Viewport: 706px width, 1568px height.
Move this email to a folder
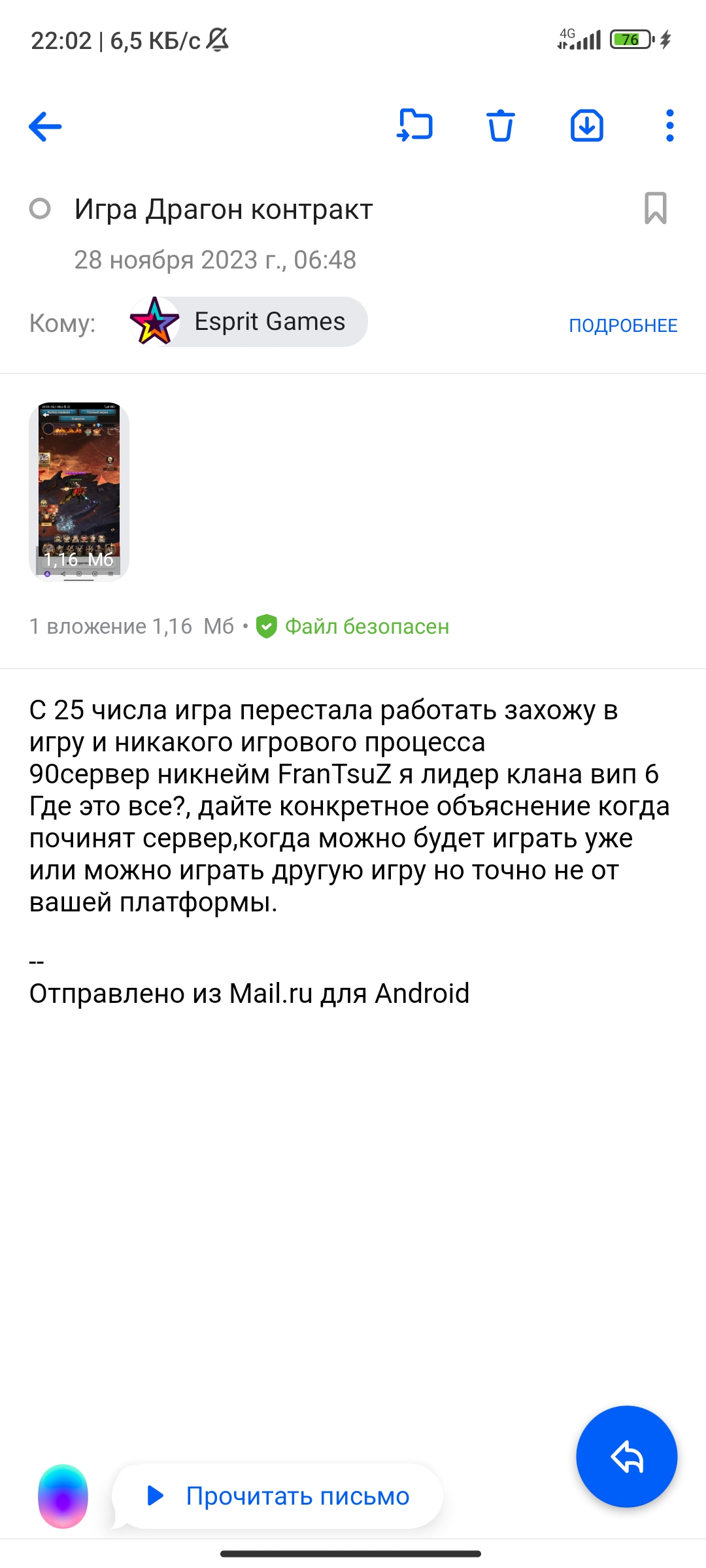tap(415, 125)
